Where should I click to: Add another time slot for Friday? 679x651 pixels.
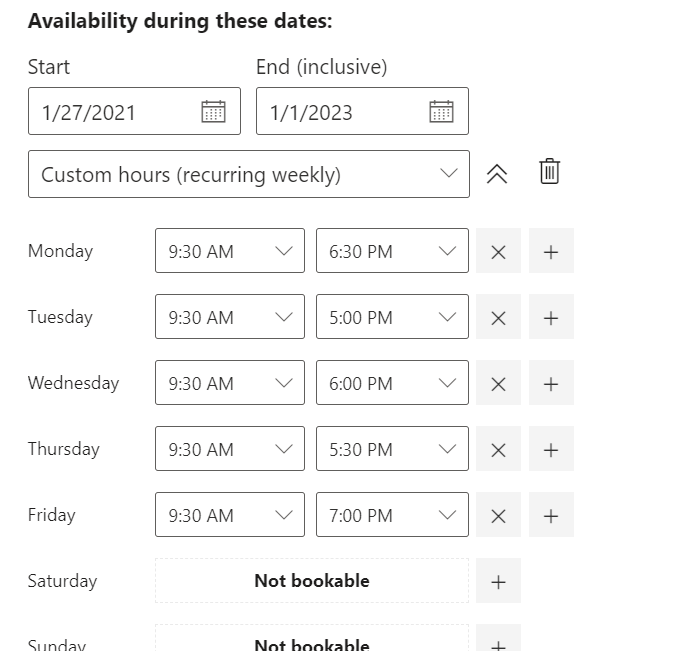pyautogui.click(x=551, y=516)
